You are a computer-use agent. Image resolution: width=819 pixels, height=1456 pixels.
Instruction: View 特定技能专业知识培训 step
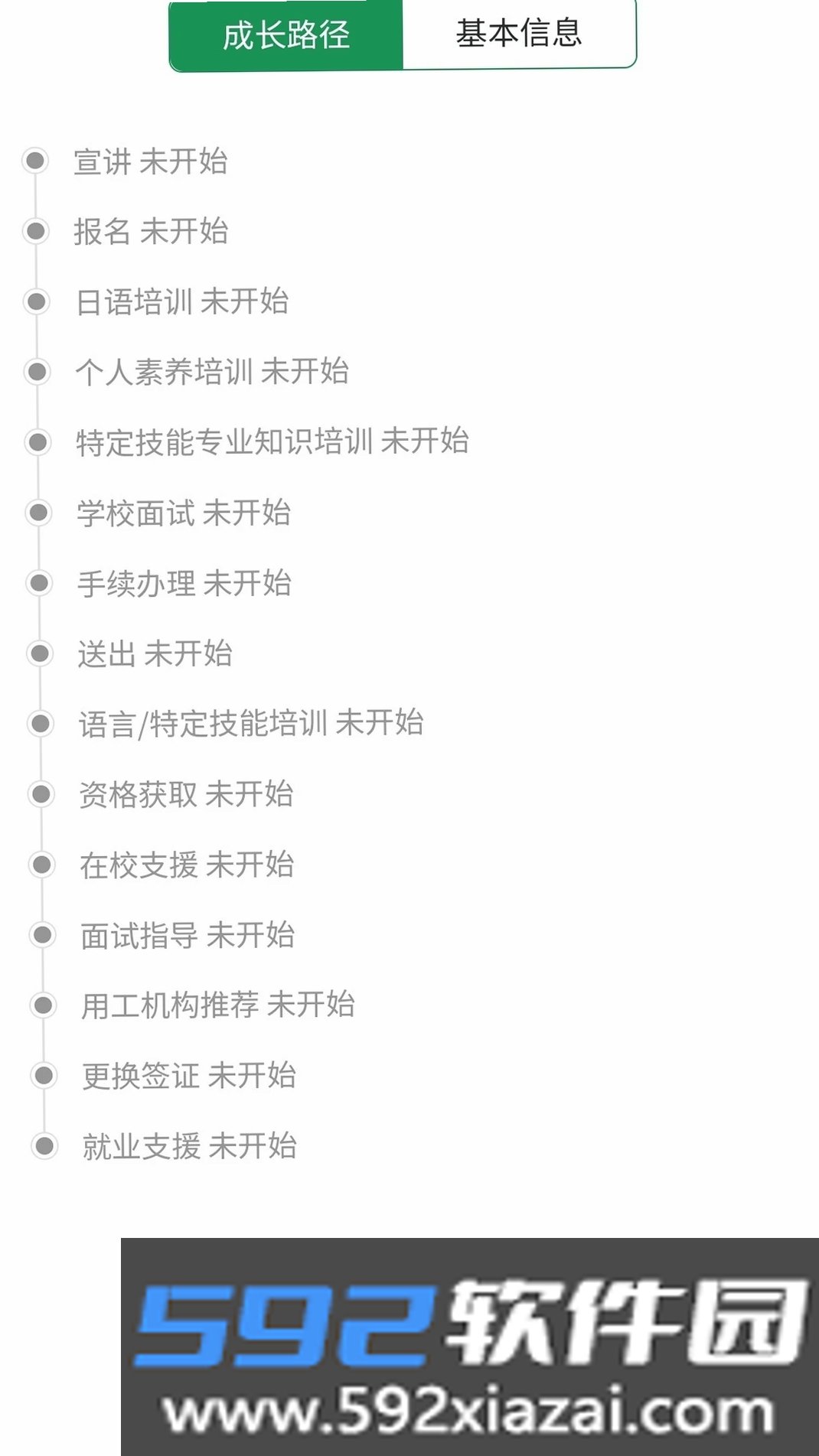tap(272, 441)
